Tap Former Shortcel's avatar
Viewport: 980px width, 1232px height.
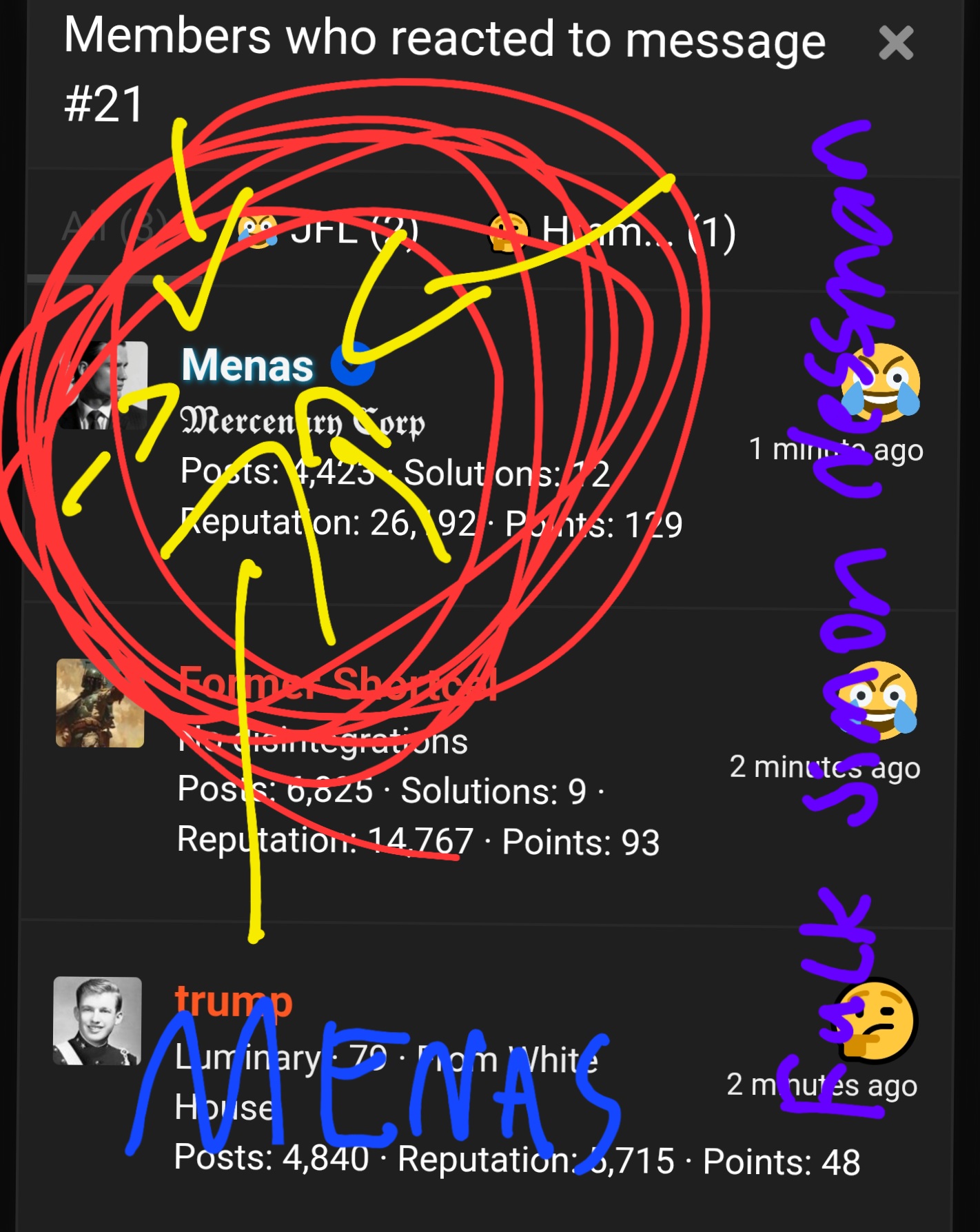tap(101, 703)
